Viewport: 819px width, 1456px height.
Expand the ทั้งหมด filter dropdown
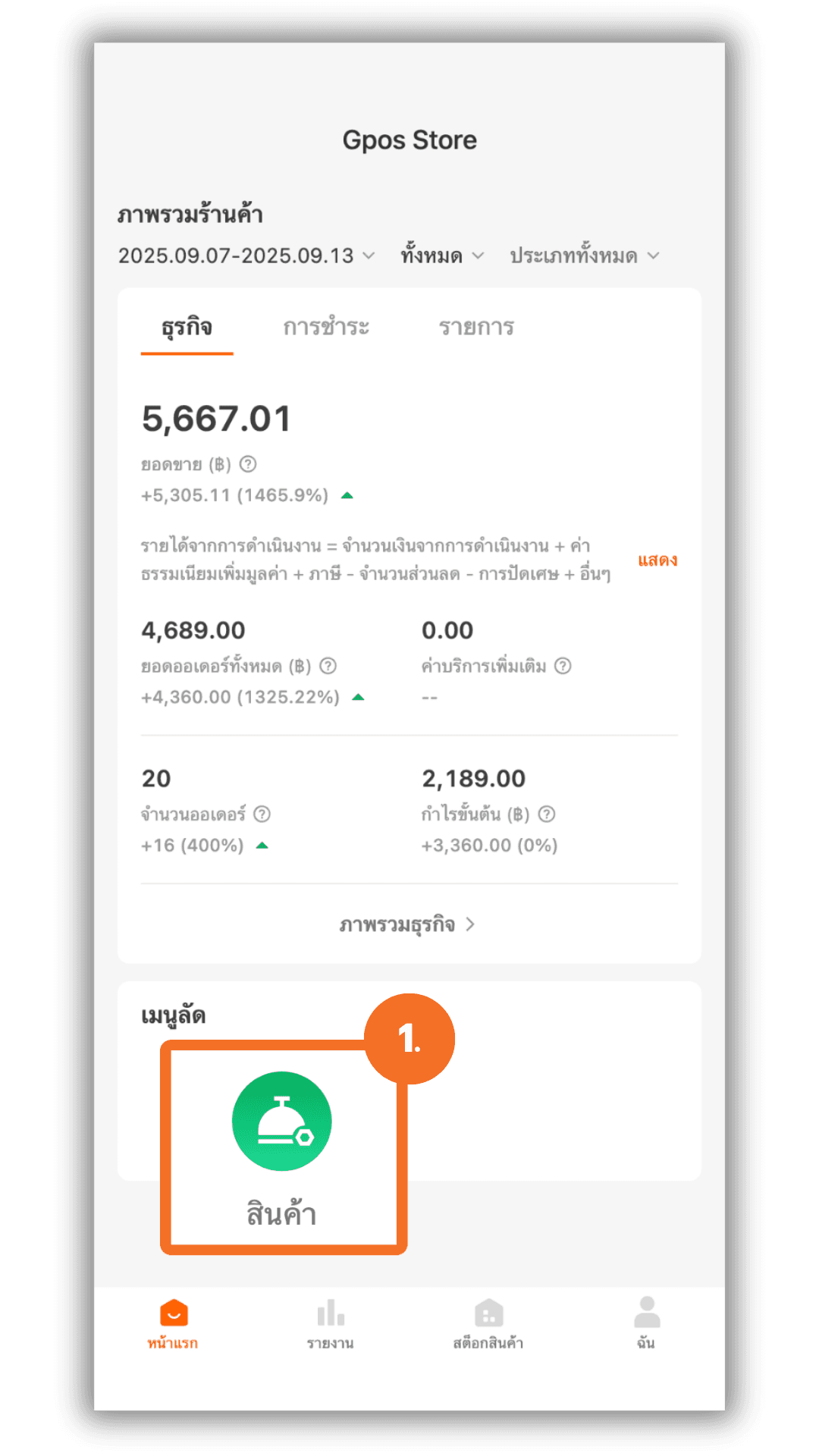pyautogui.click(x=442, y=256)
